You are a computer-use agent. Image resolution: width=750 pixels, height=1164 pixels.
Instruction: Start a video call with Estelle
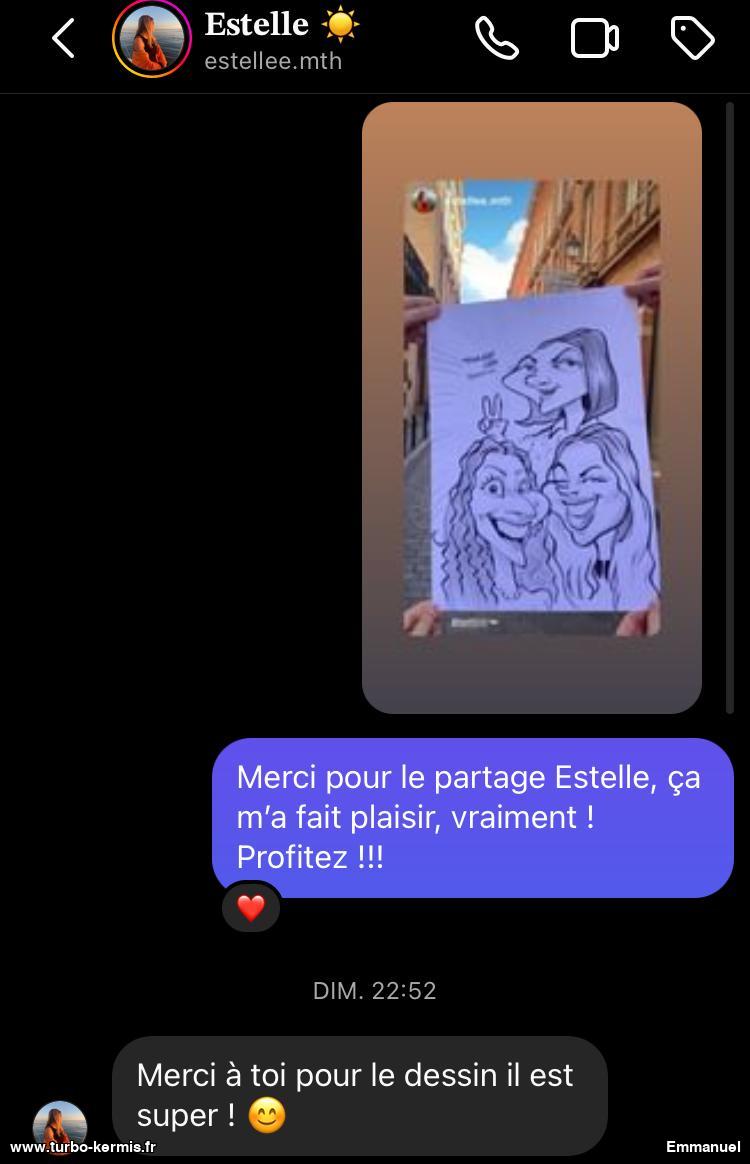(x=594, y=39)
